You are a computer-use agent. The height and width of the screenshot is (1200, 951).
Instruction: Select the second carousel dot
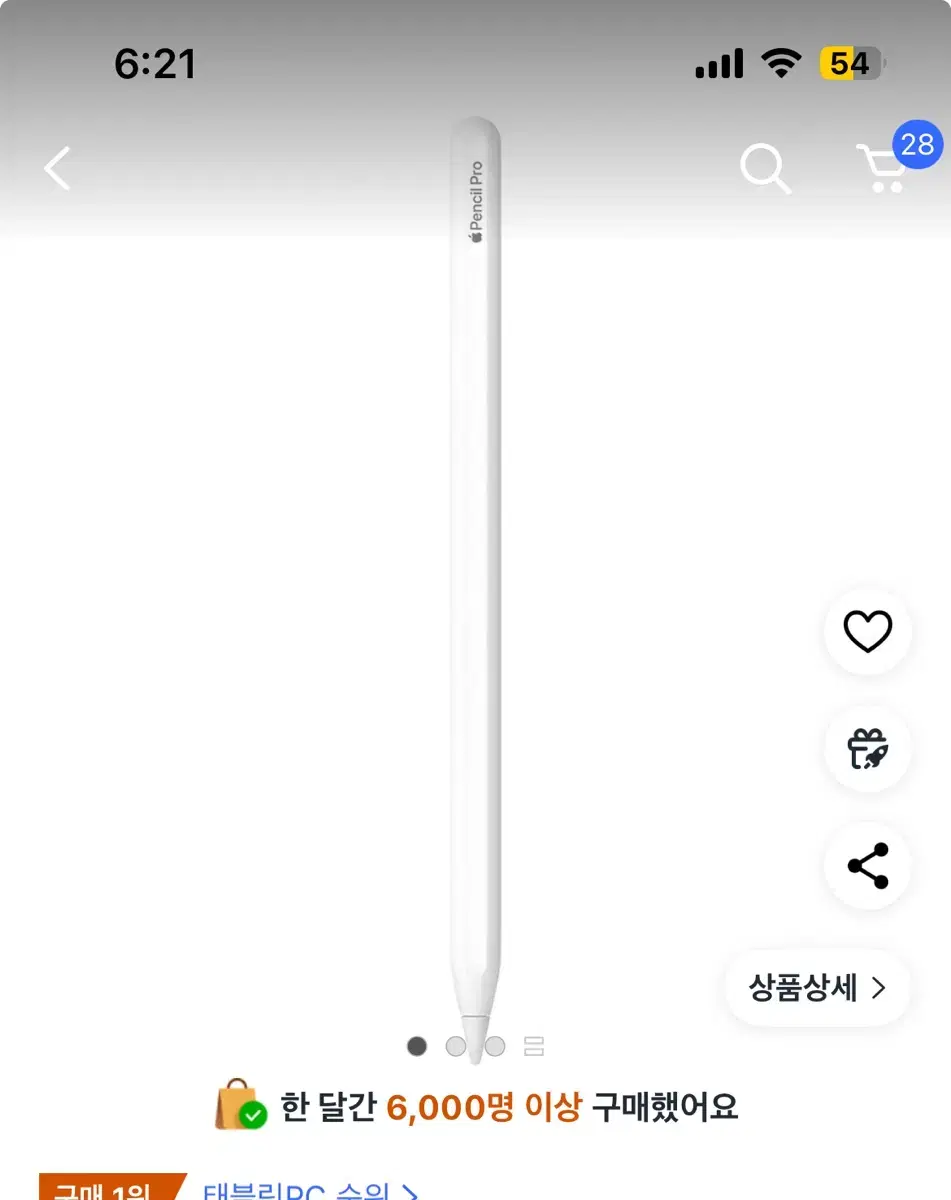click(x=456, y=1045)
